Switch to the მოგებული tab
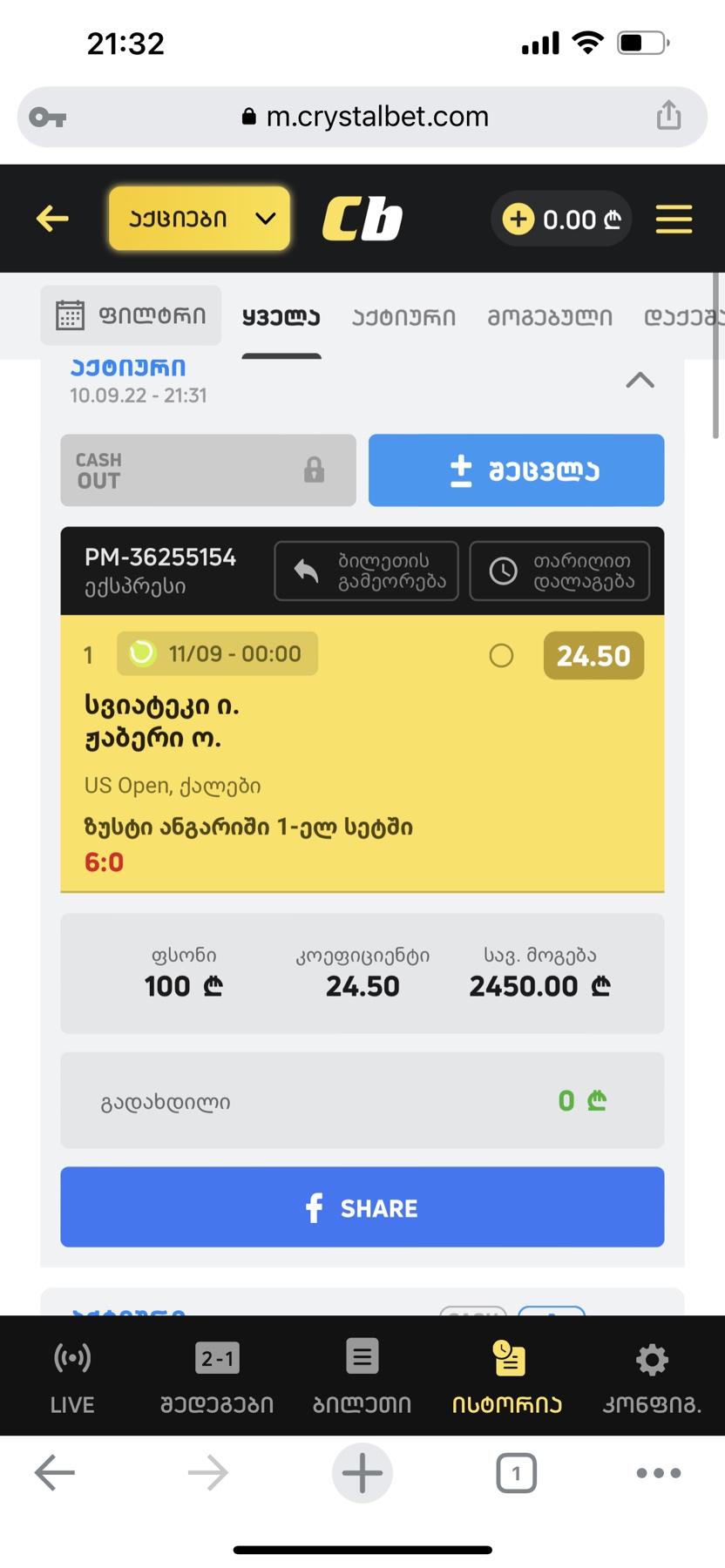This screenshot has height=1568, width=725. coord(549,317)
